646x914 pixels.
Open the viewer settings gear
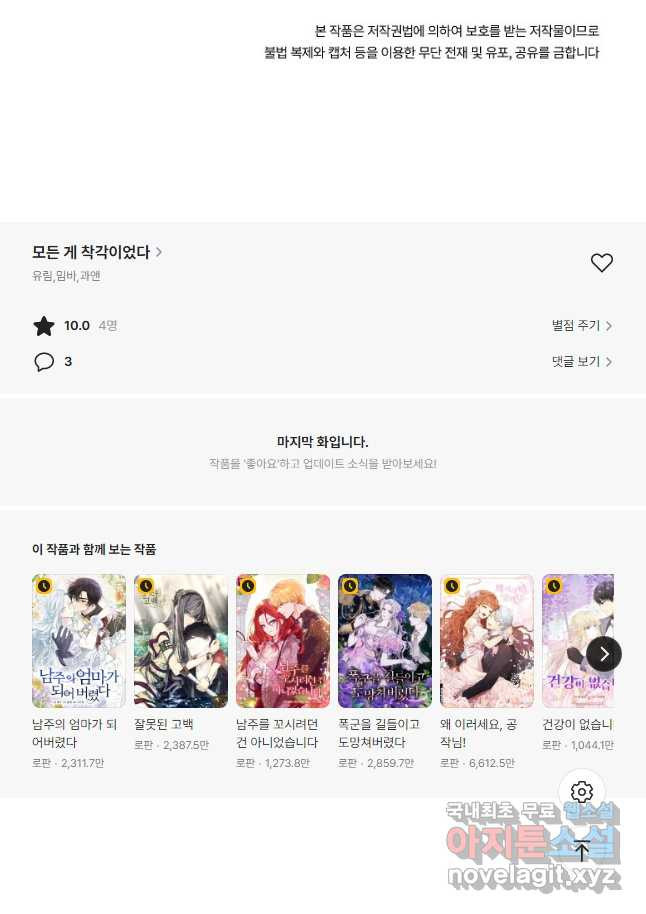tap(582, 792)
